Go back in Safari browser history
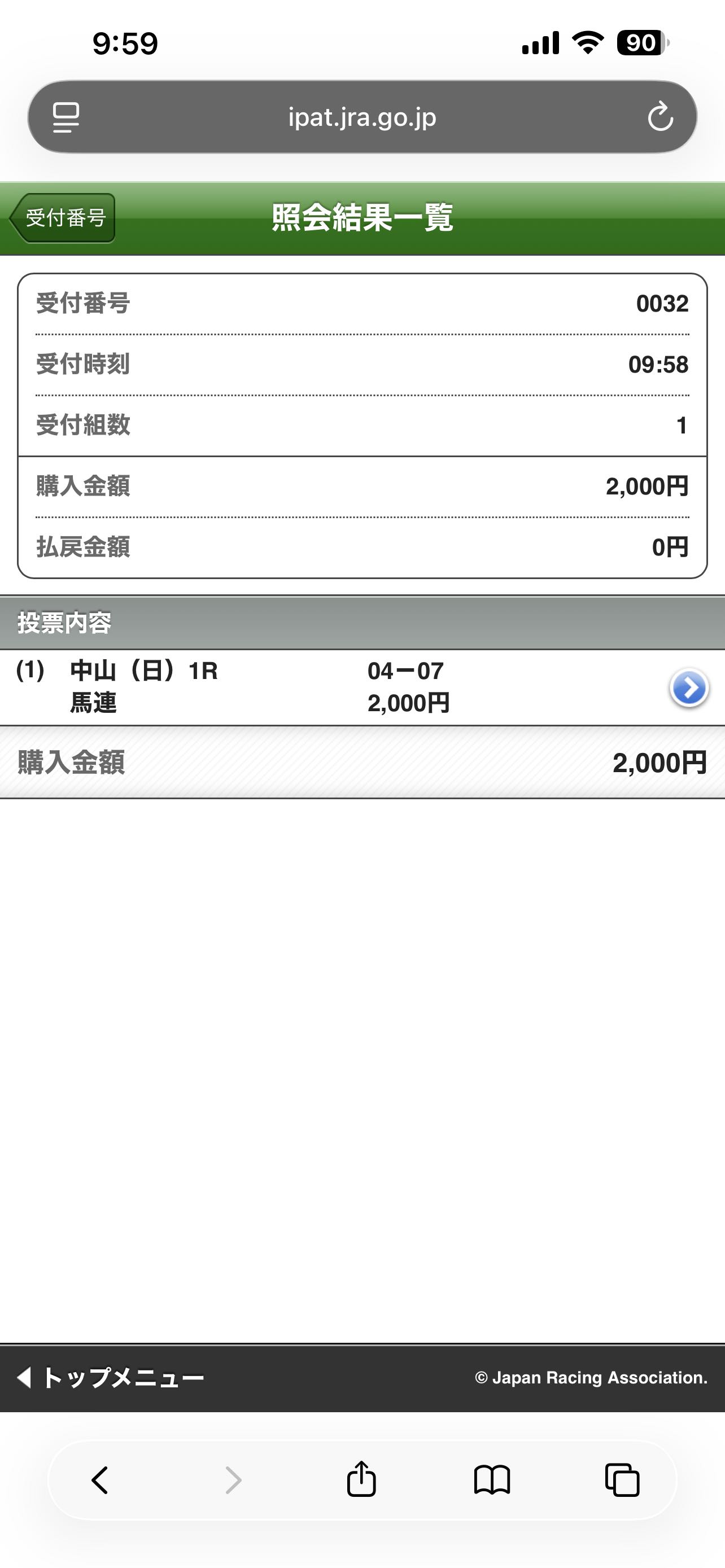725x1568 pixels. (100, 1479)
